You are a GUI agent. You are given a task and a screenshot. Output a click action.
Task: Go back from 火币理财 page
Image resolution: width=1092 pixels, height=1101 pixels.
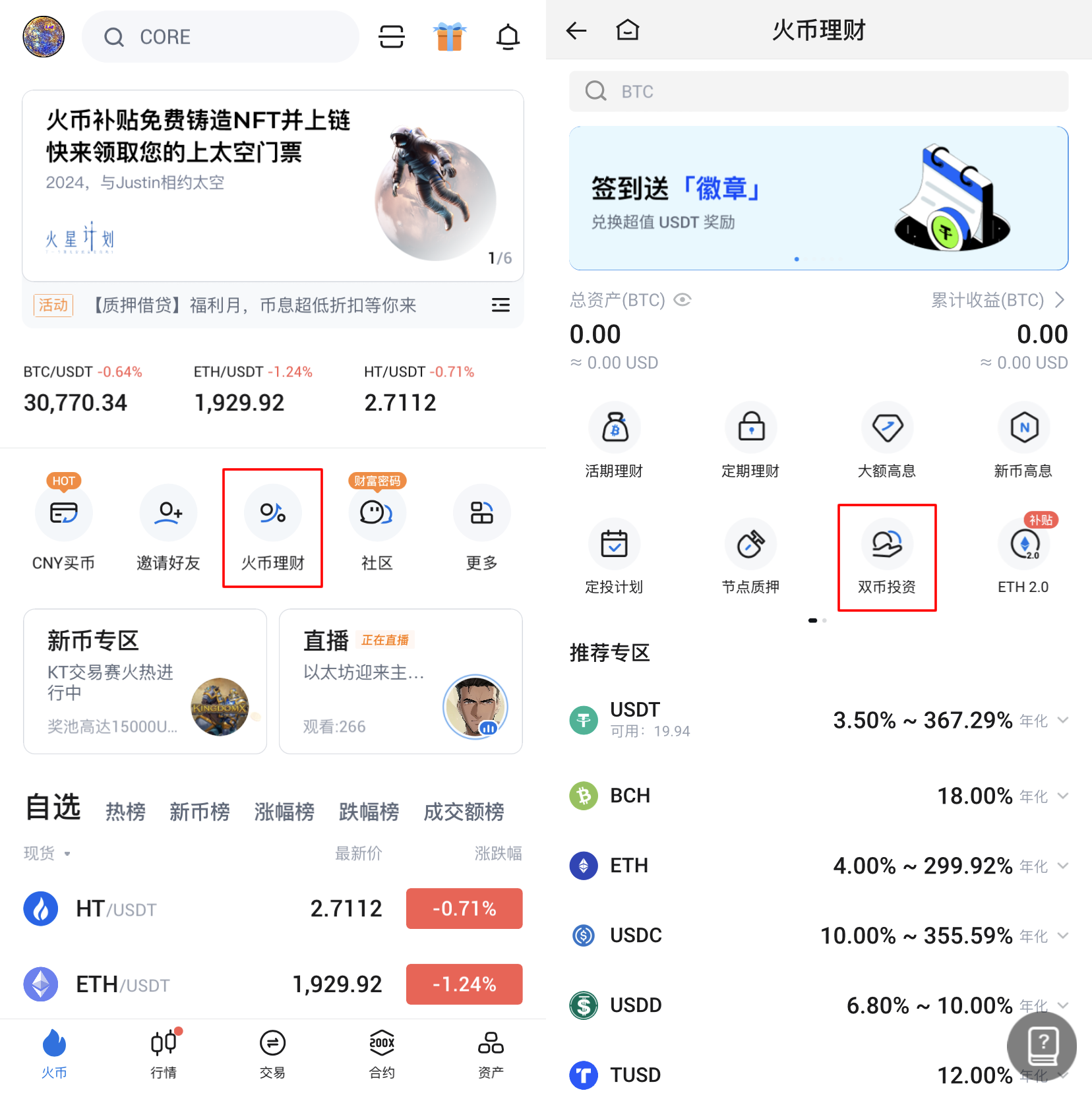(x=576, y=30)
